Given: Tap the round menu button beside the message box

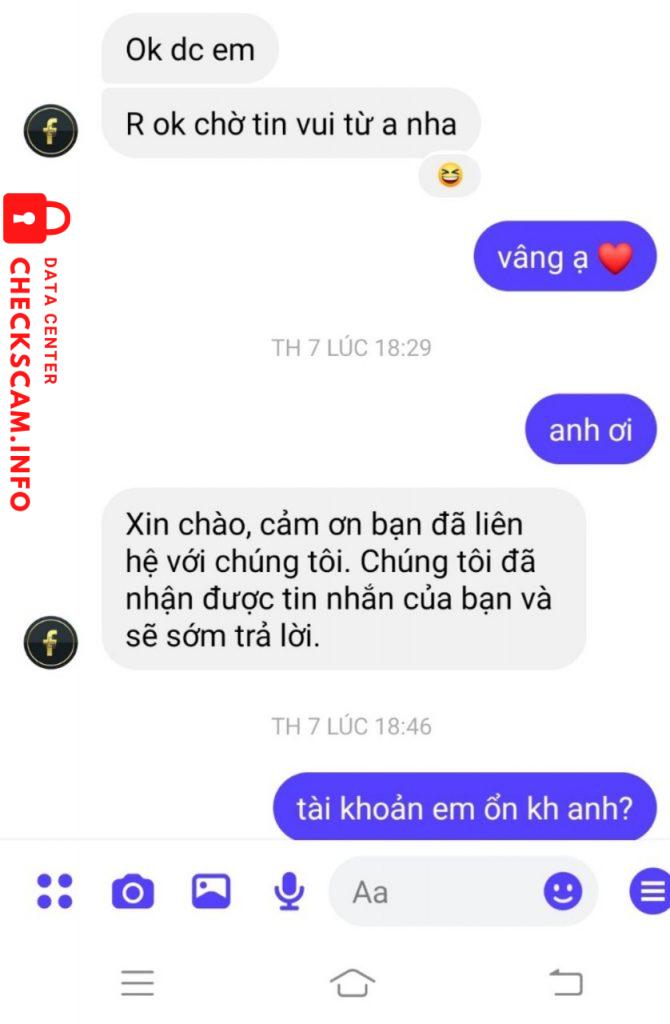Looking at the screenshot, I should tap(649, 891).
